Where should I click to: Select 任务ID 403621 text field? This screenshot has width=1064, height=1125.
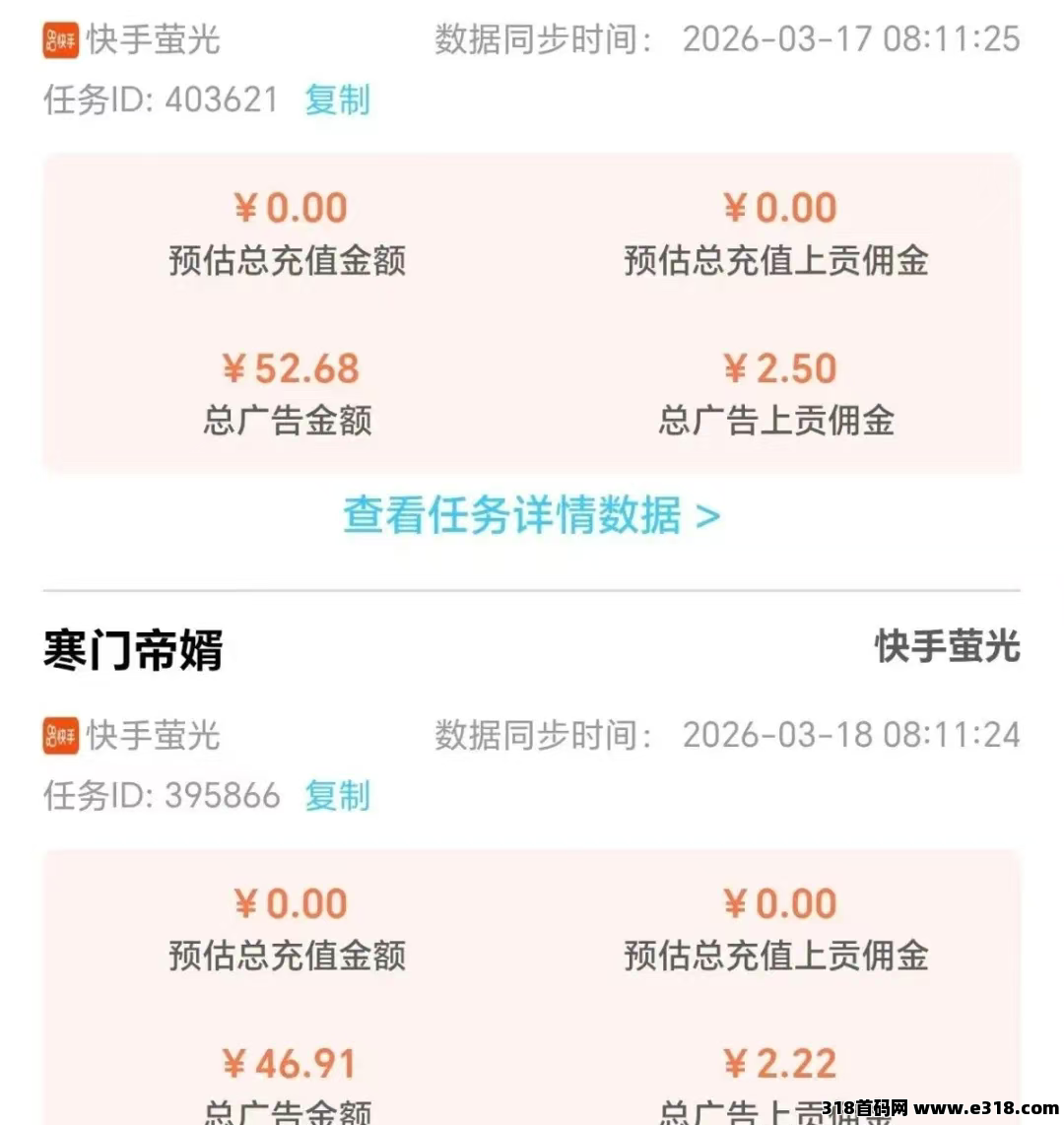[160, 99]
